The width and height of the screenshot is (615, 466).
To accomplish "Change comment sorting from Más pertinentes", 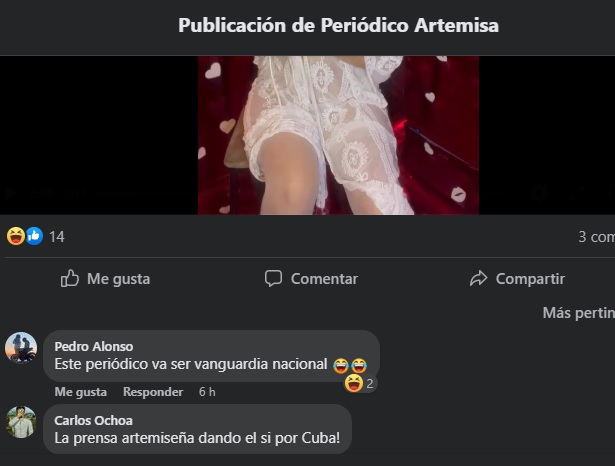I will (578, 313).
